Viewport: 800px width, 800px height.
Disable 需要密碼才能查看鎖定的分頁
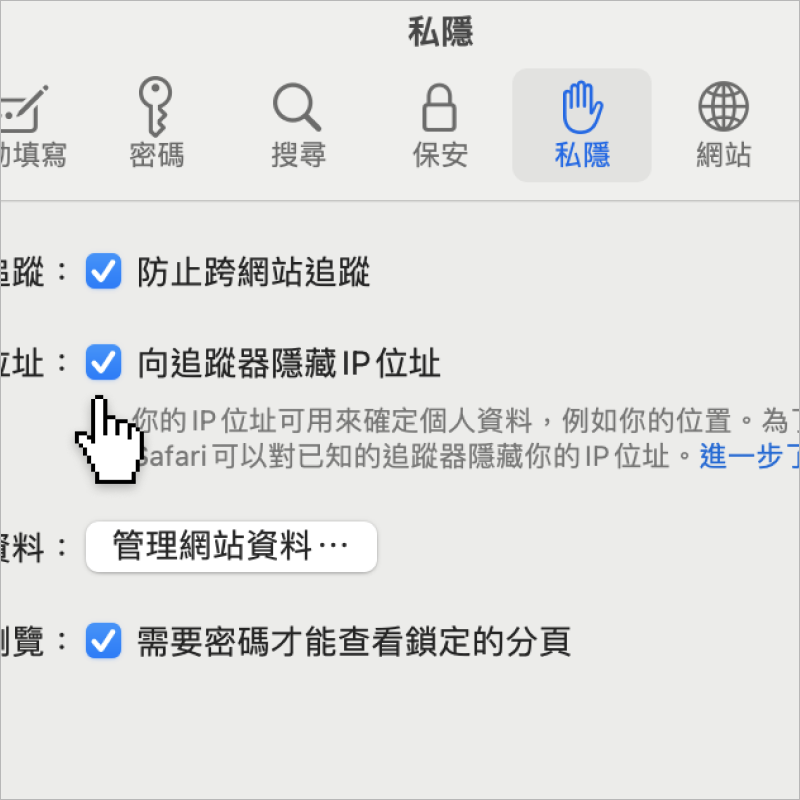103,641
